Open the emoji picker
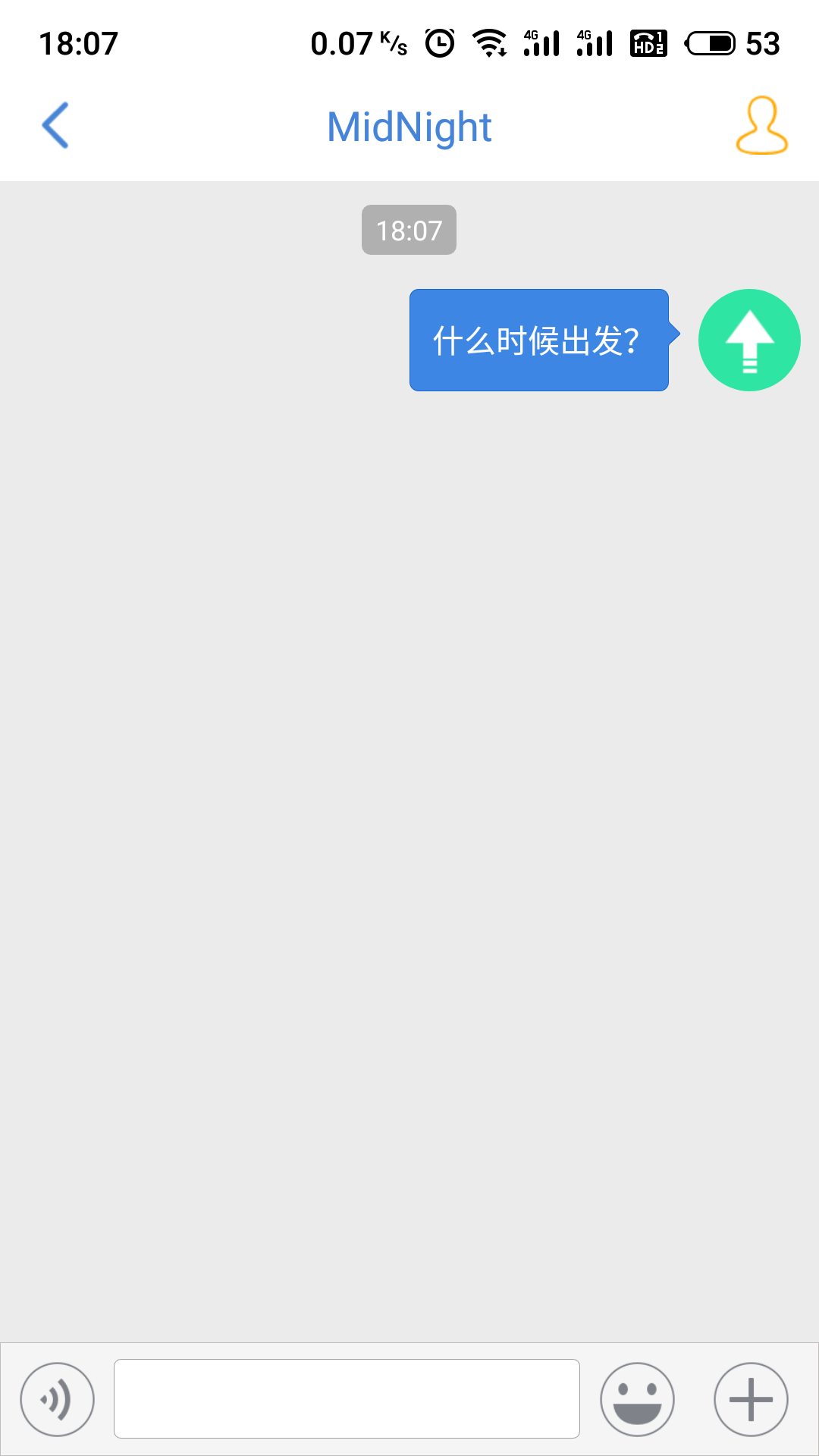819x1456 pixels. click(x=637, y=1398)
